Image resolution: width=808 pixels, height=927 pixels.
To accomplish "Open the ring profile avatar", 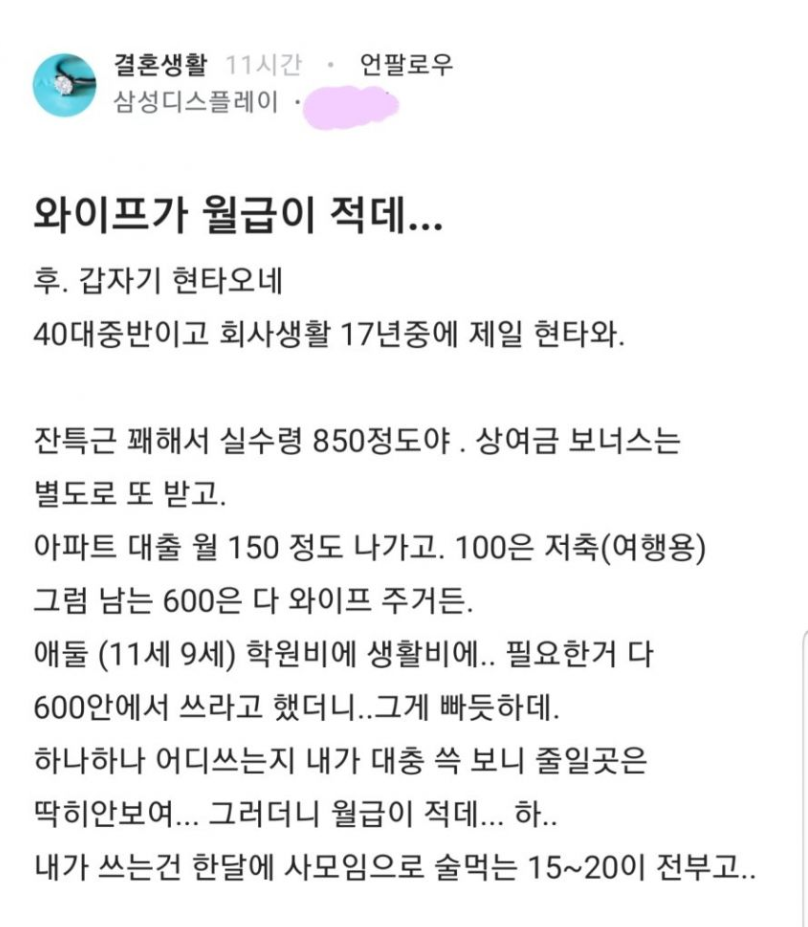I will pos(64,86).
